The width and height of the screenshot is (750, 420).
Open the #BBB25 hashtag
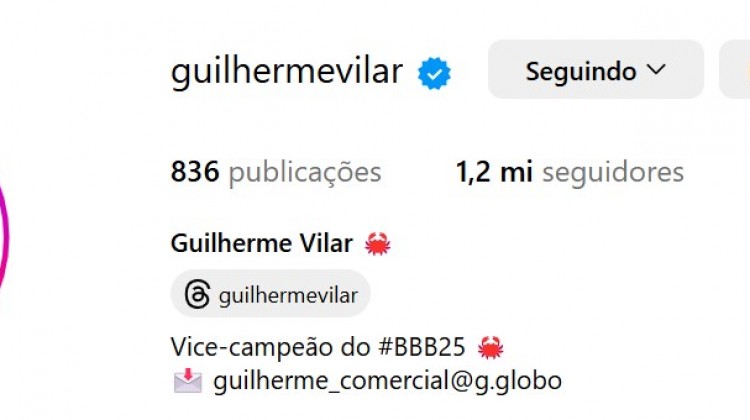[422, 347]
